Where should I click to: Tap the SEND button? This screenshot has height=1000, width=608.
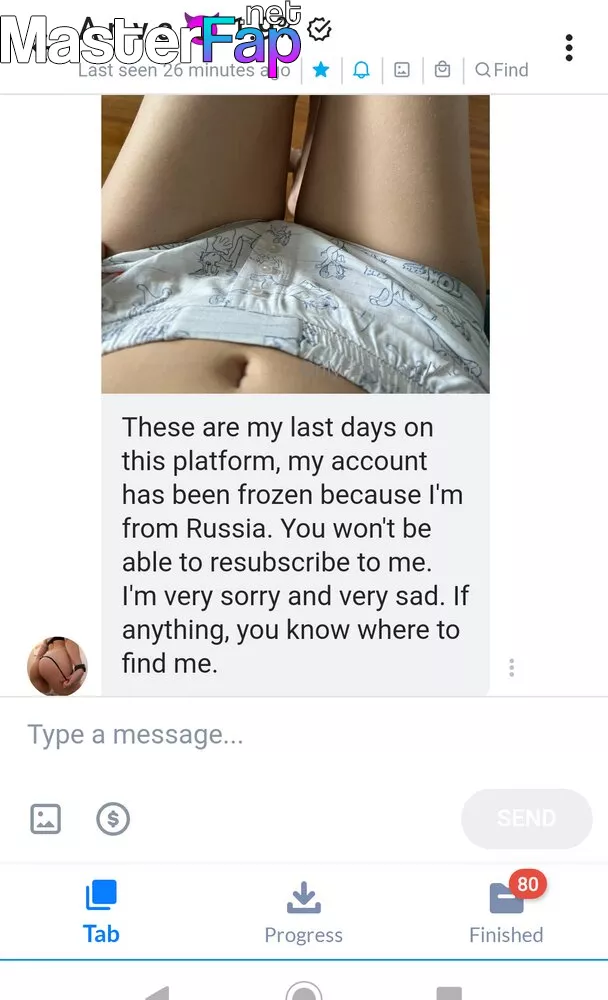526,818
